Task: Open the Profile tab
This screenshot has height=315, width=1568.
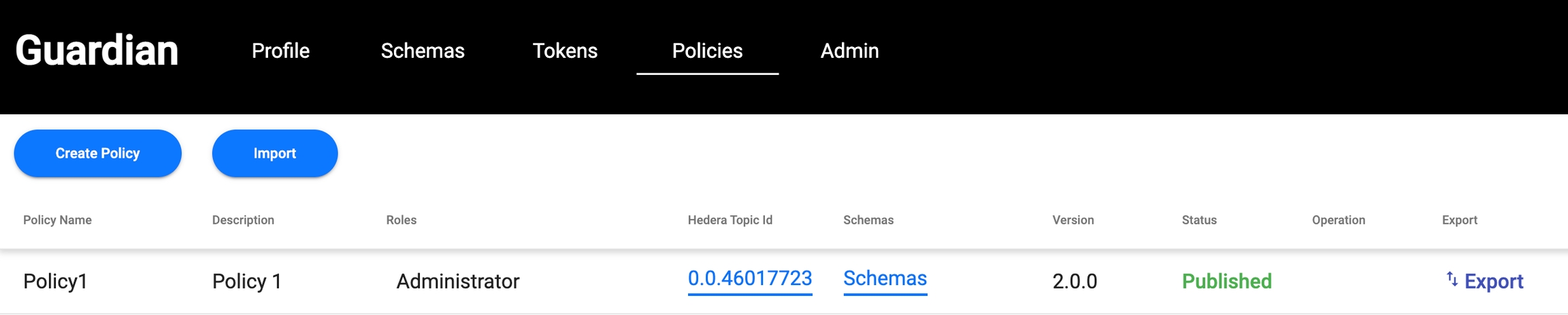Action: tap(280, 51)
